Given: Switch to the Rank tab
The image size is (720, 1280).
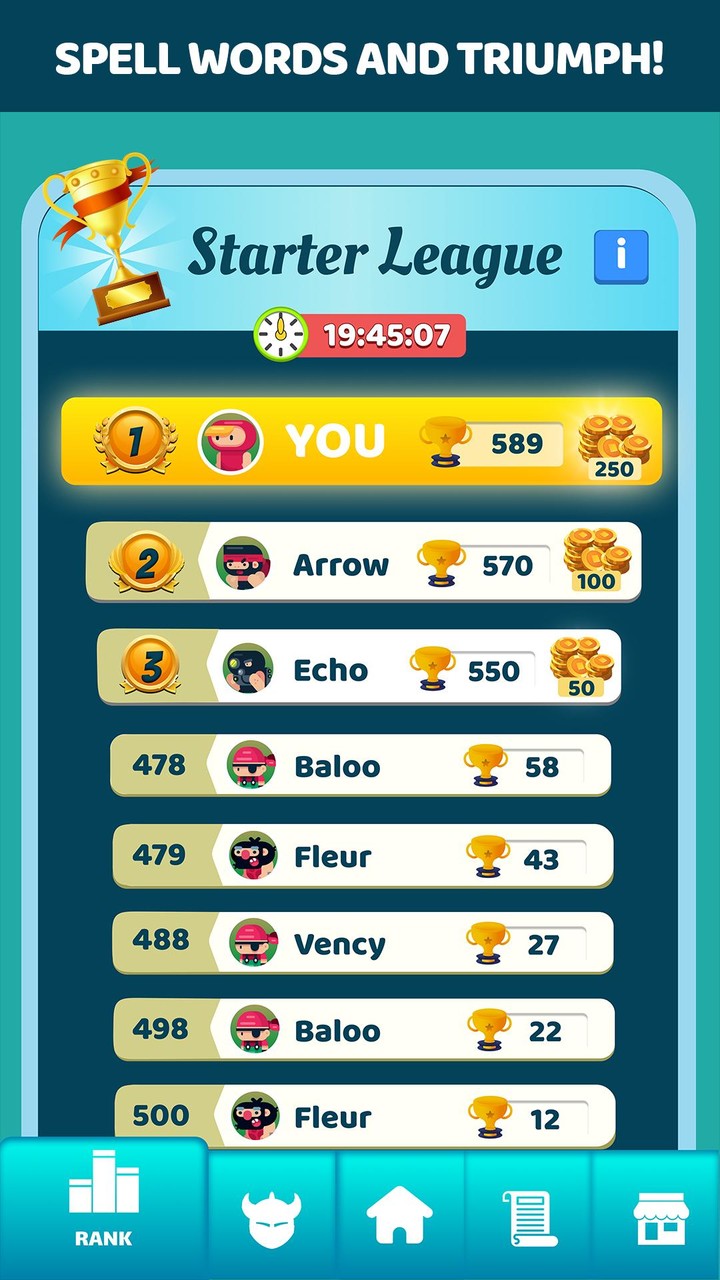Looking at the screenshot, I should coord(103,1210).
